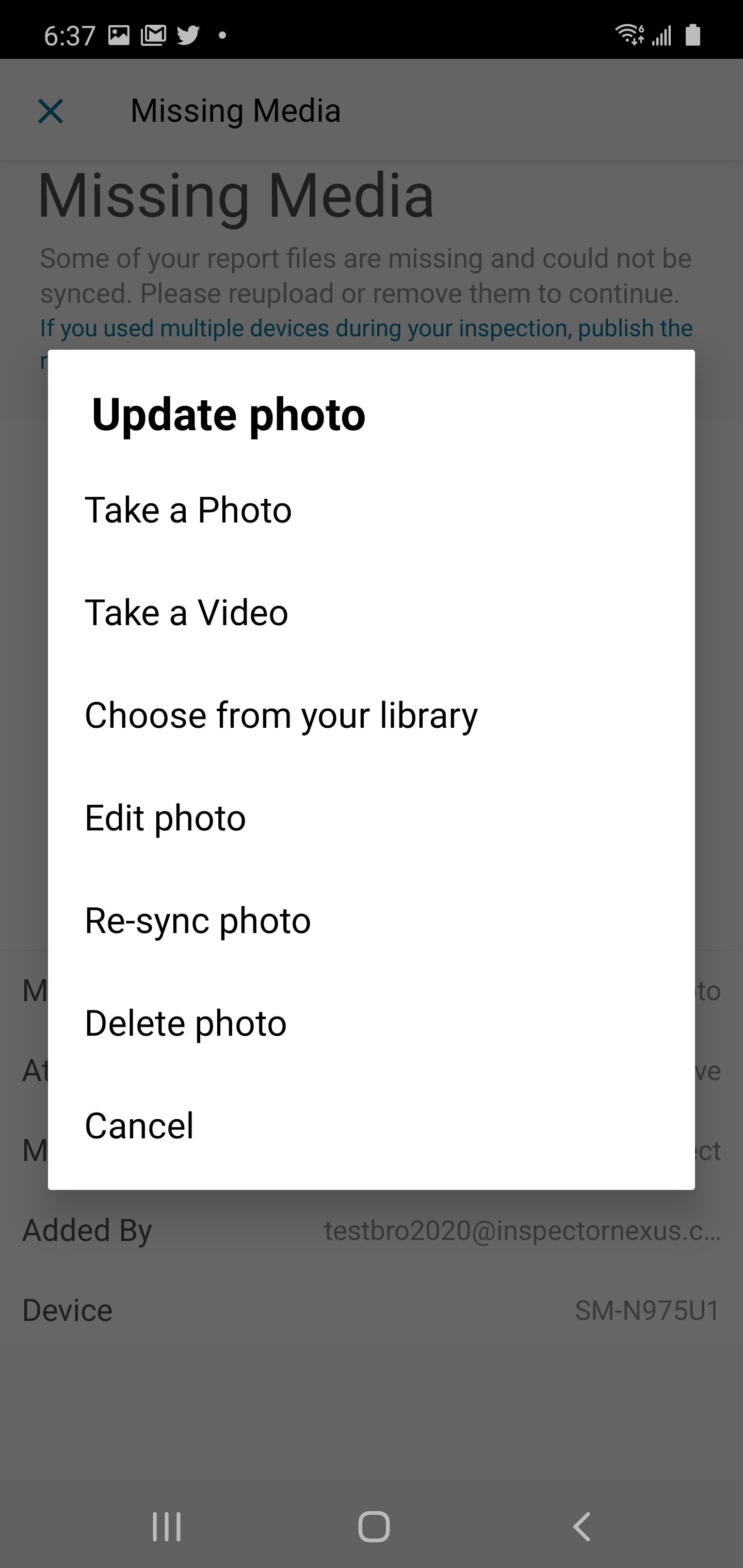Tap the system back button
743x1568 pixels.
(582, 1527)
